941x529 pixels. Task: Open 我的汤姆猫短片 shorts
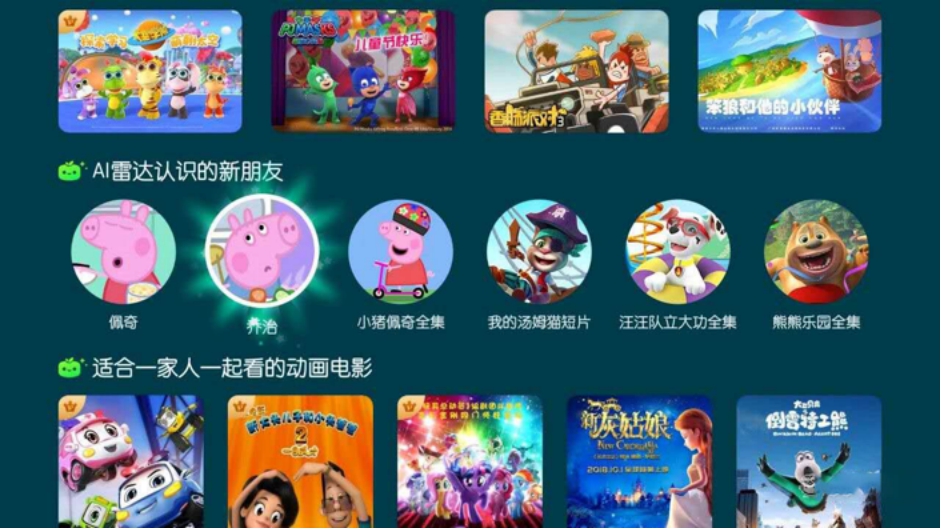pos(539,252)
